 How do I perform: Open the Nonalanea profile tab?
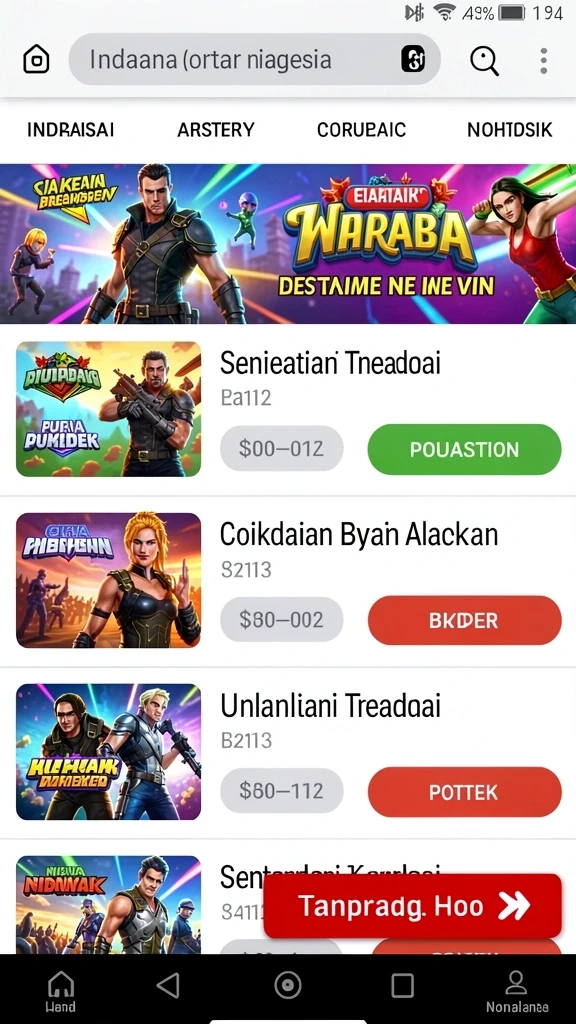click(517, 991)
